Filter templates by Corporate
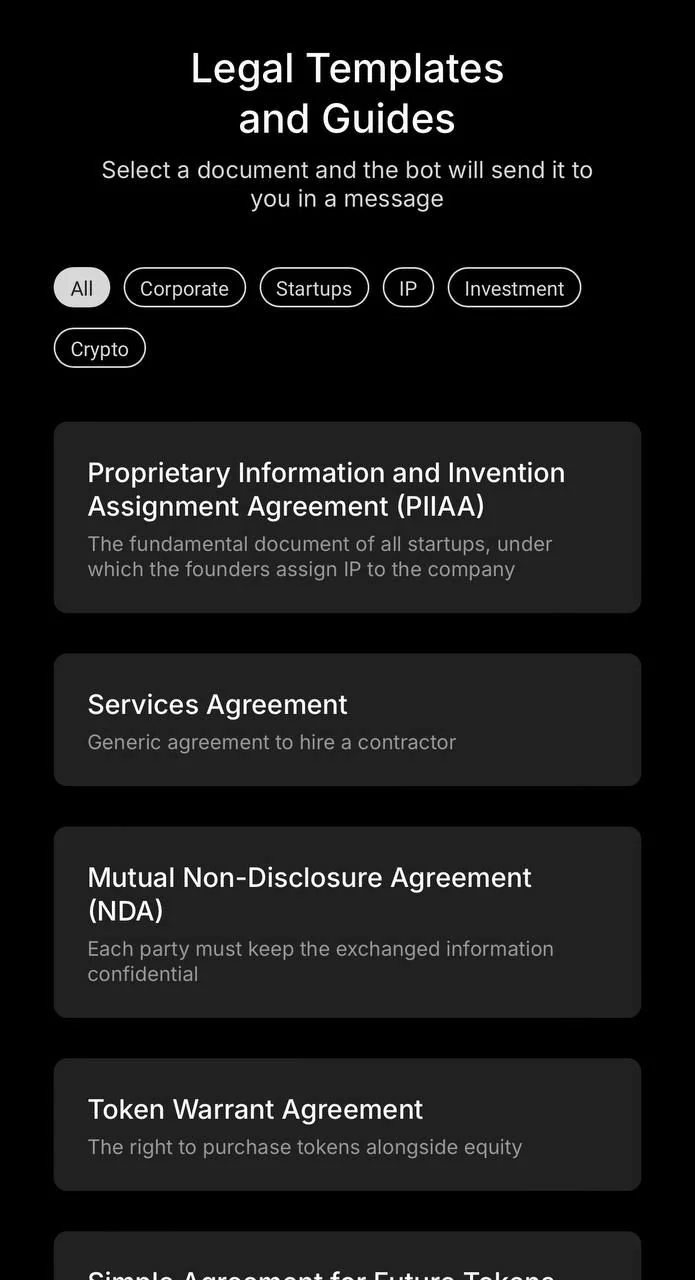This screenshot has width=695, height=1280. pos(184,288)
